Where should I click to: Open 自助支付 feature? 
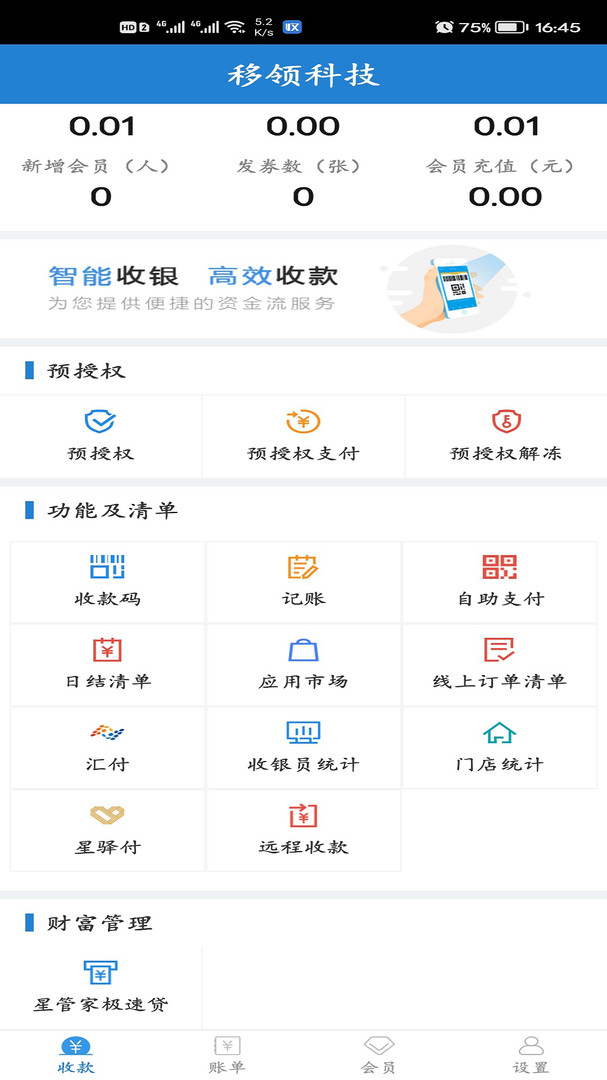pyautogui.click(x=500, y=581)
